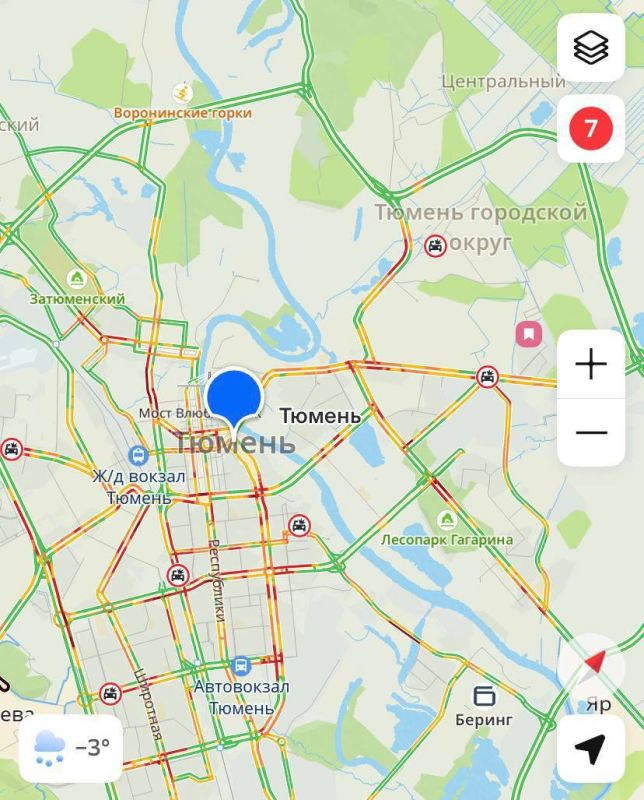View the accident icon near Тюмень городской округ
644x800 pixels.
(435, 245)
